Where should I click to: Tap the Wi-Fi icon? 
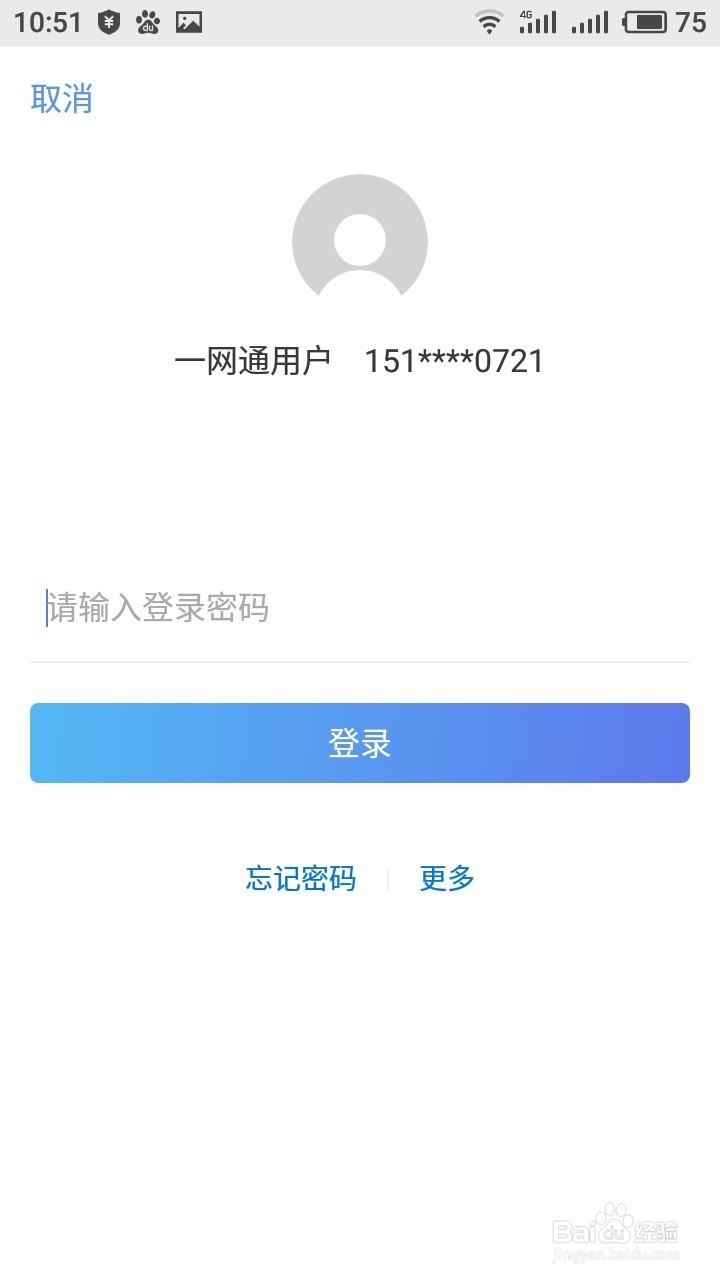point(489,22)
